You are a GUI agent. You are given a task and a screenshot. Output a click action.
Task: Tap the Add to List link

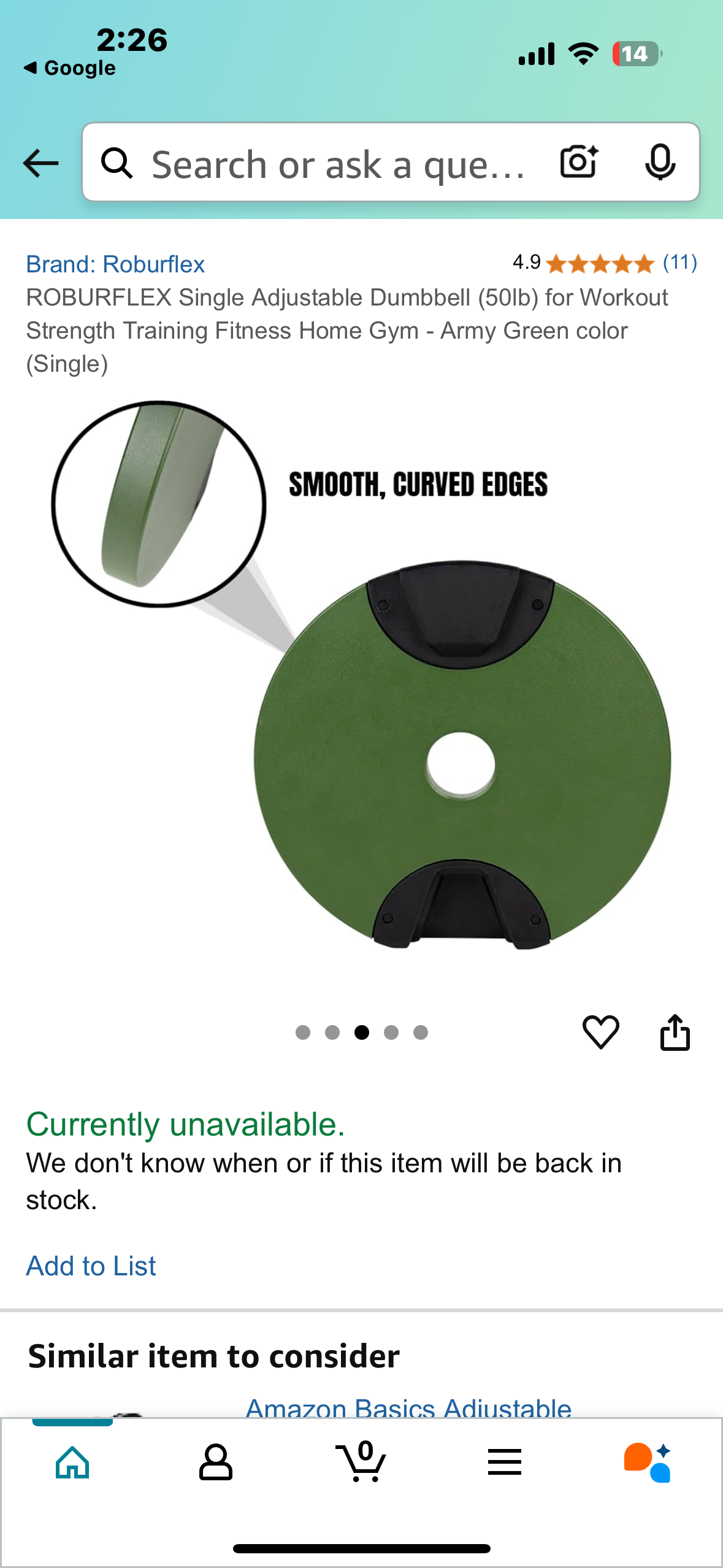[91, 1266]
